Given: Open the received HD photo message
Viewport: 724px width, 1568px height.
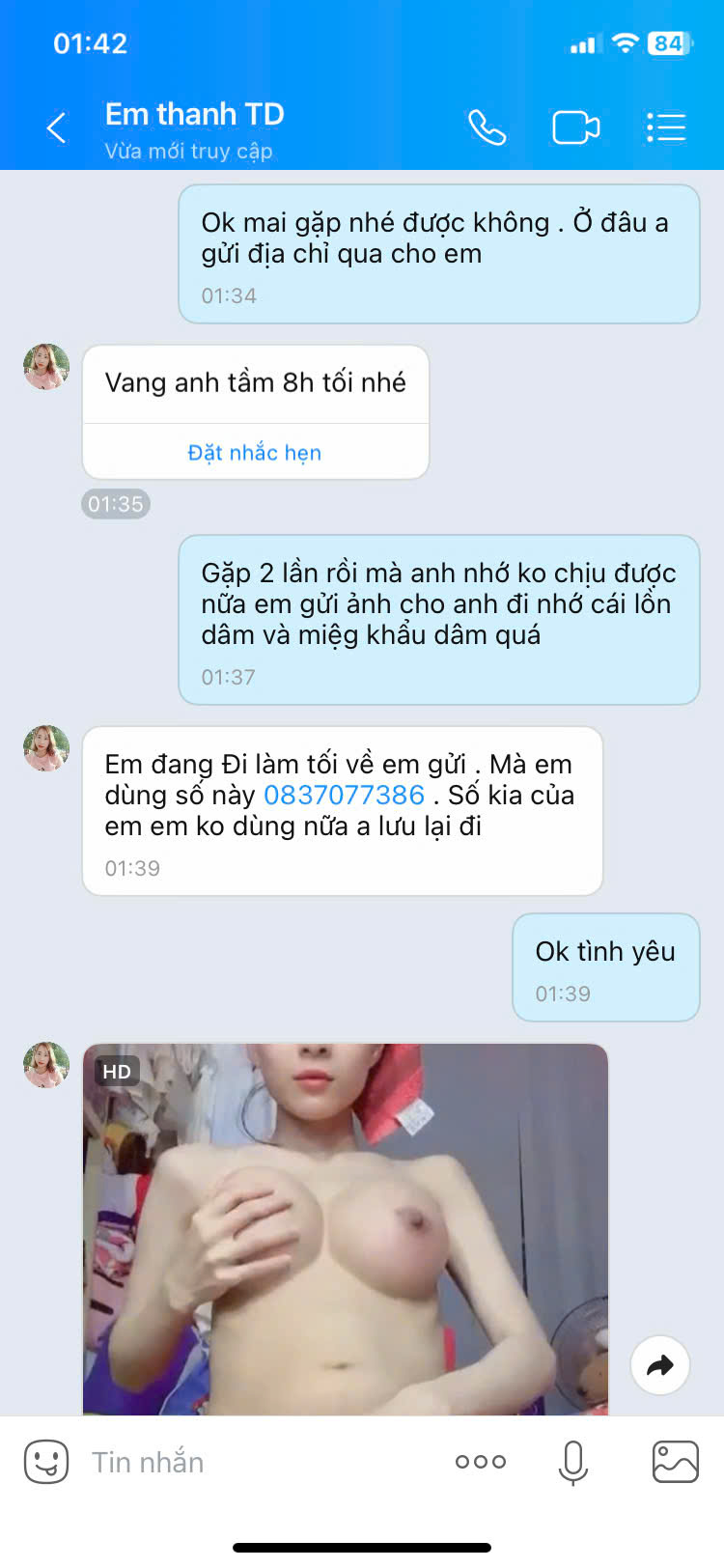Looking at the screenshot, I should click(345, 1228).
